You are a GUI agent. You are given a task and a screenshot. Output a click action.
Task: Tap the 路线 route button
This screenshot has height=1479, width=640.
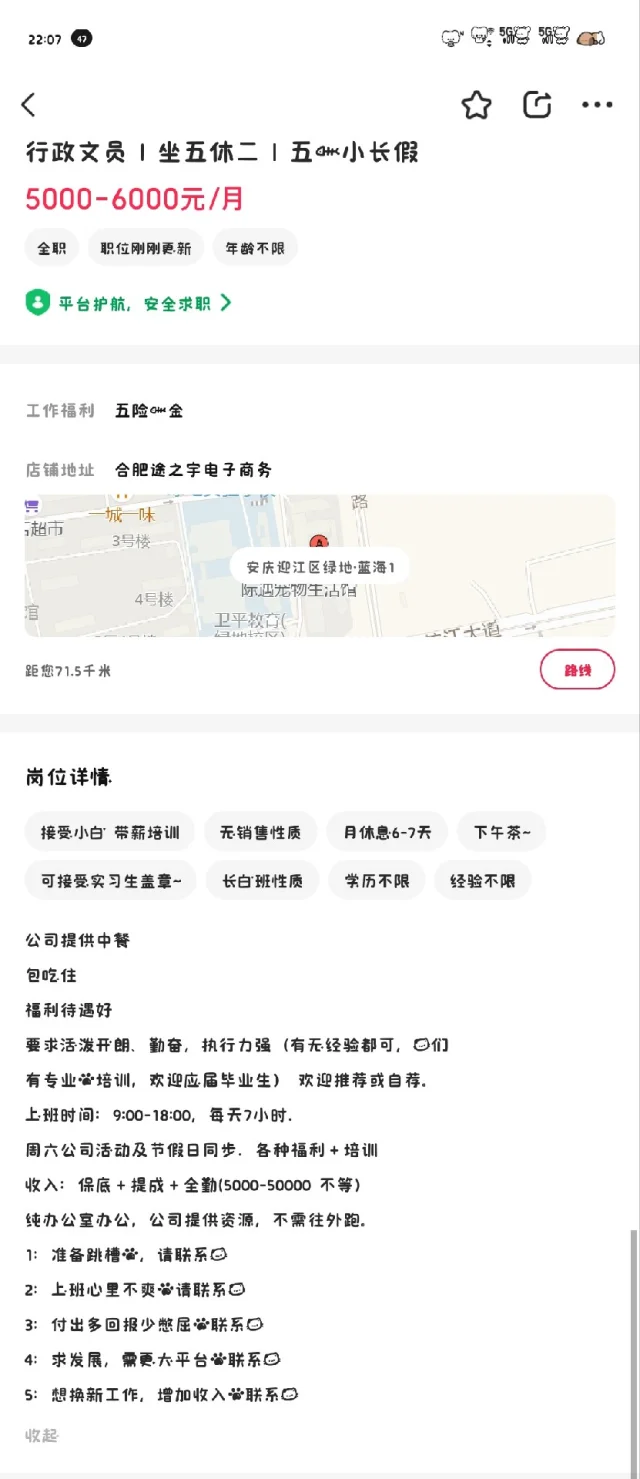(x=577, y=670)
